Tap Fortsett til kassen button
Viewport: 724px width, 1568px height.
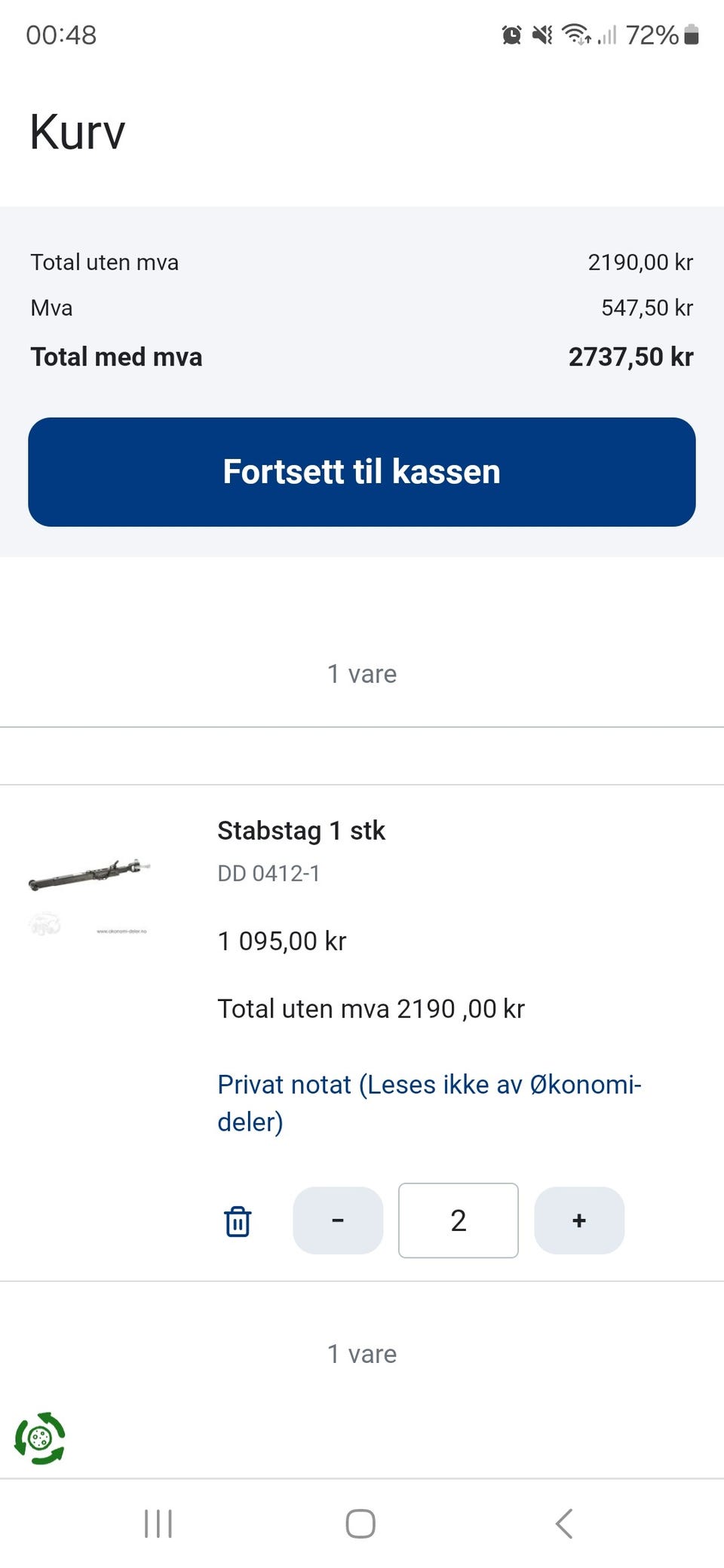point(362,472)
